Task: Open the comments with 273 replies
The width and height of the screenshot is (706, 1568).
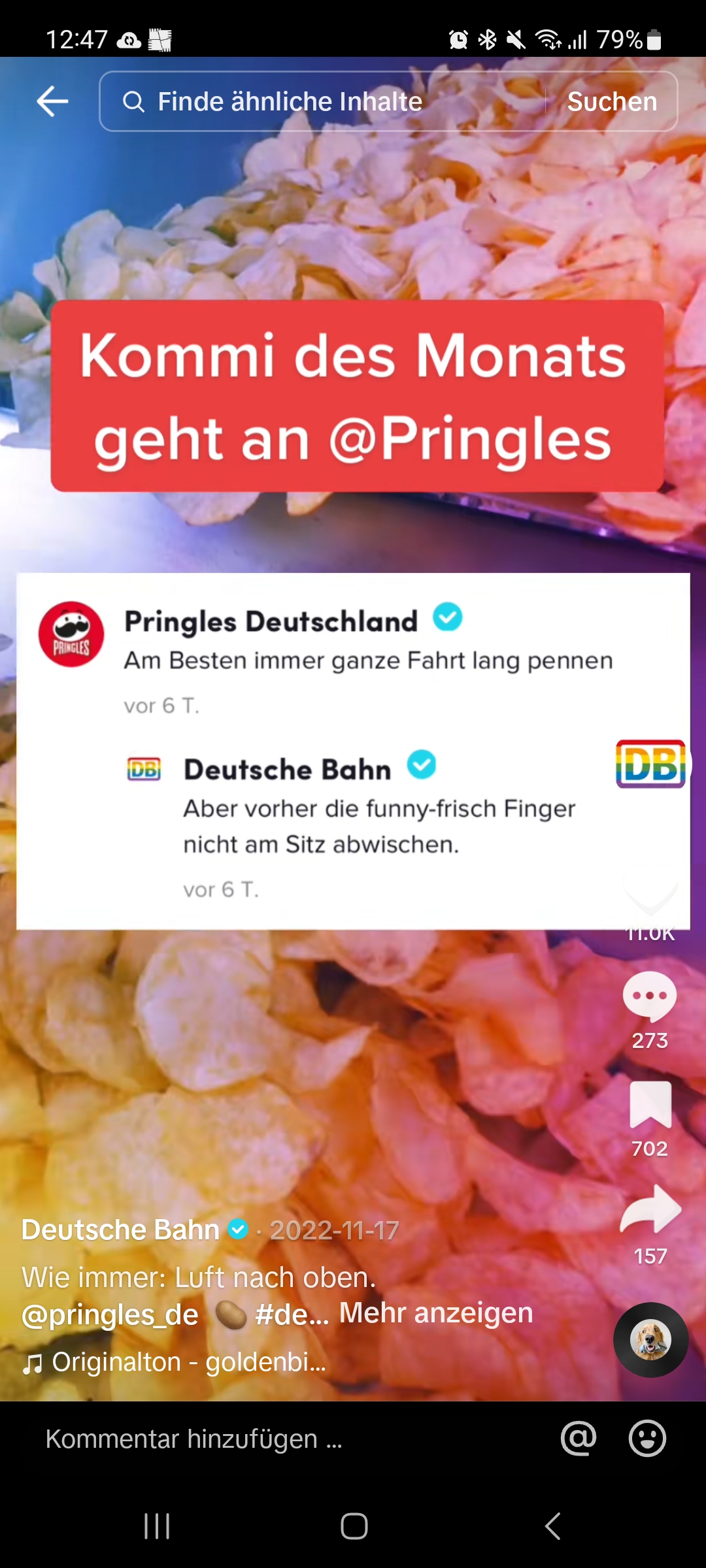Action: 650,996
